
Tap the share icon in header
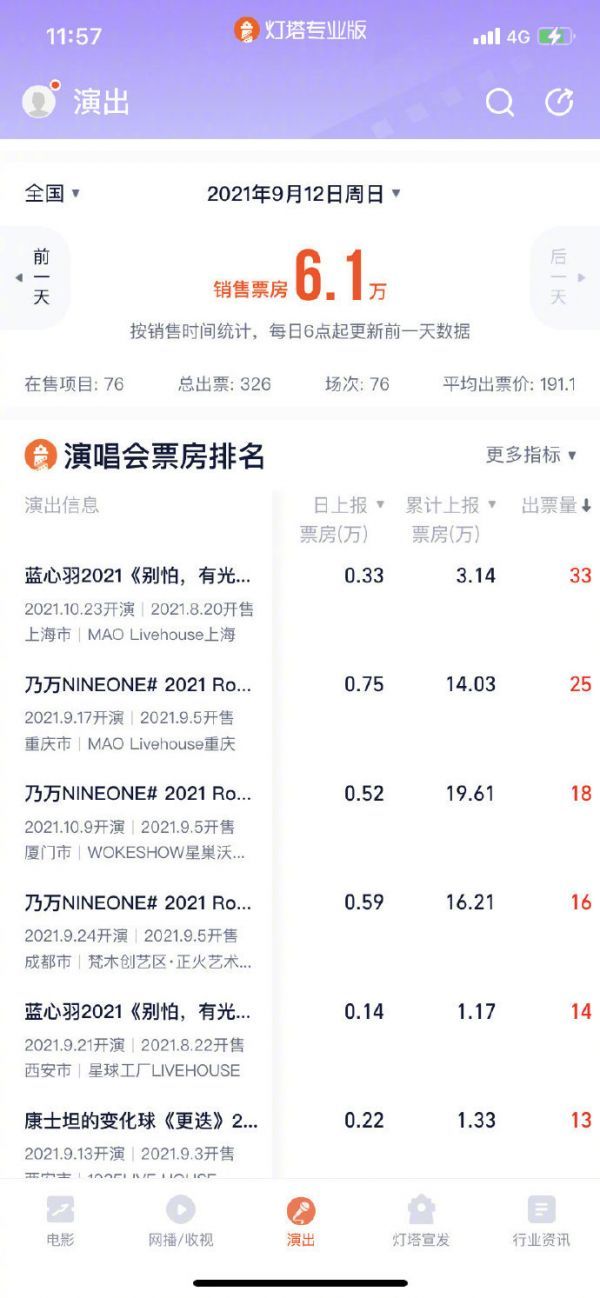pyautogui.click(x=559, y=102)
